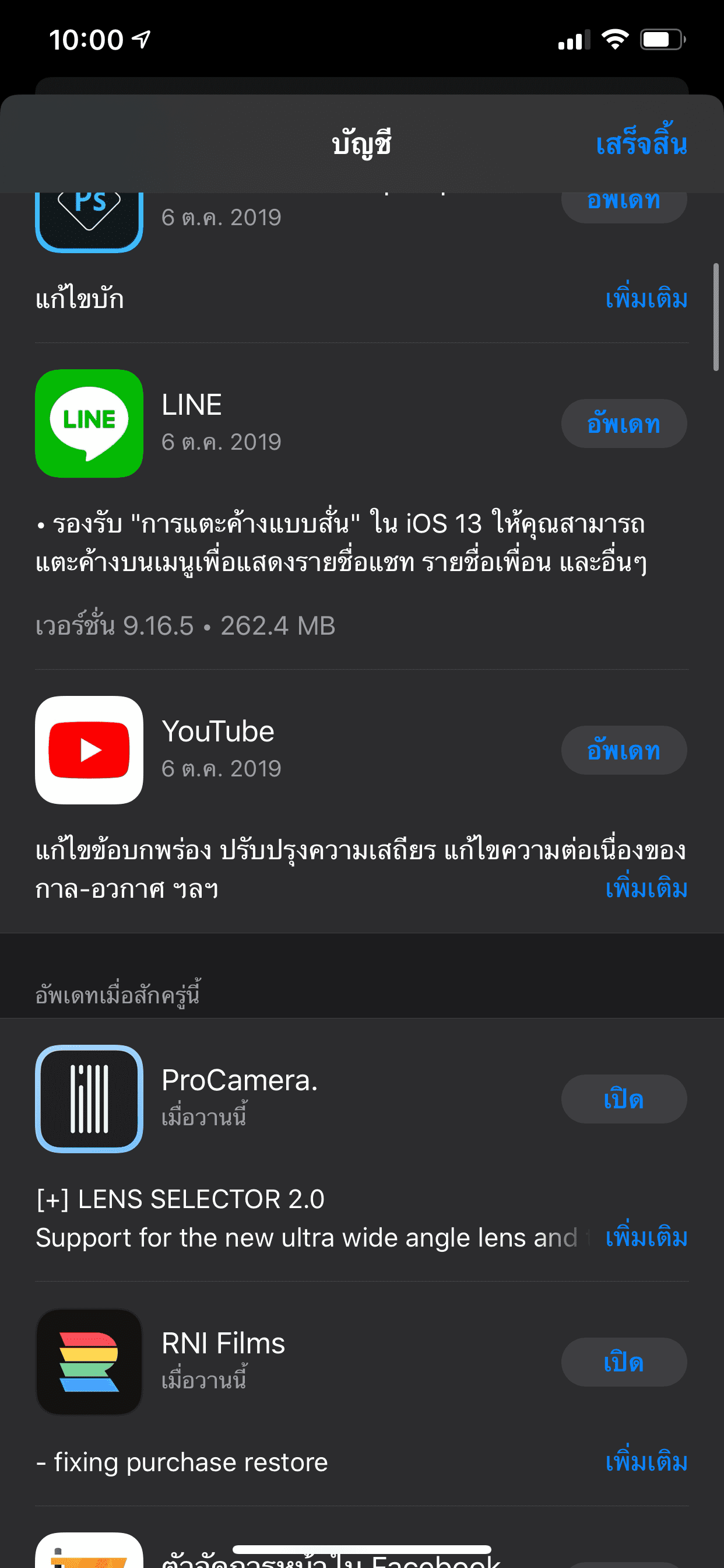The width and height of the screenshot is (724, 1568).
Task: Expand เพิ่มเติม for YouTube release notes
Action: [646, 890]
